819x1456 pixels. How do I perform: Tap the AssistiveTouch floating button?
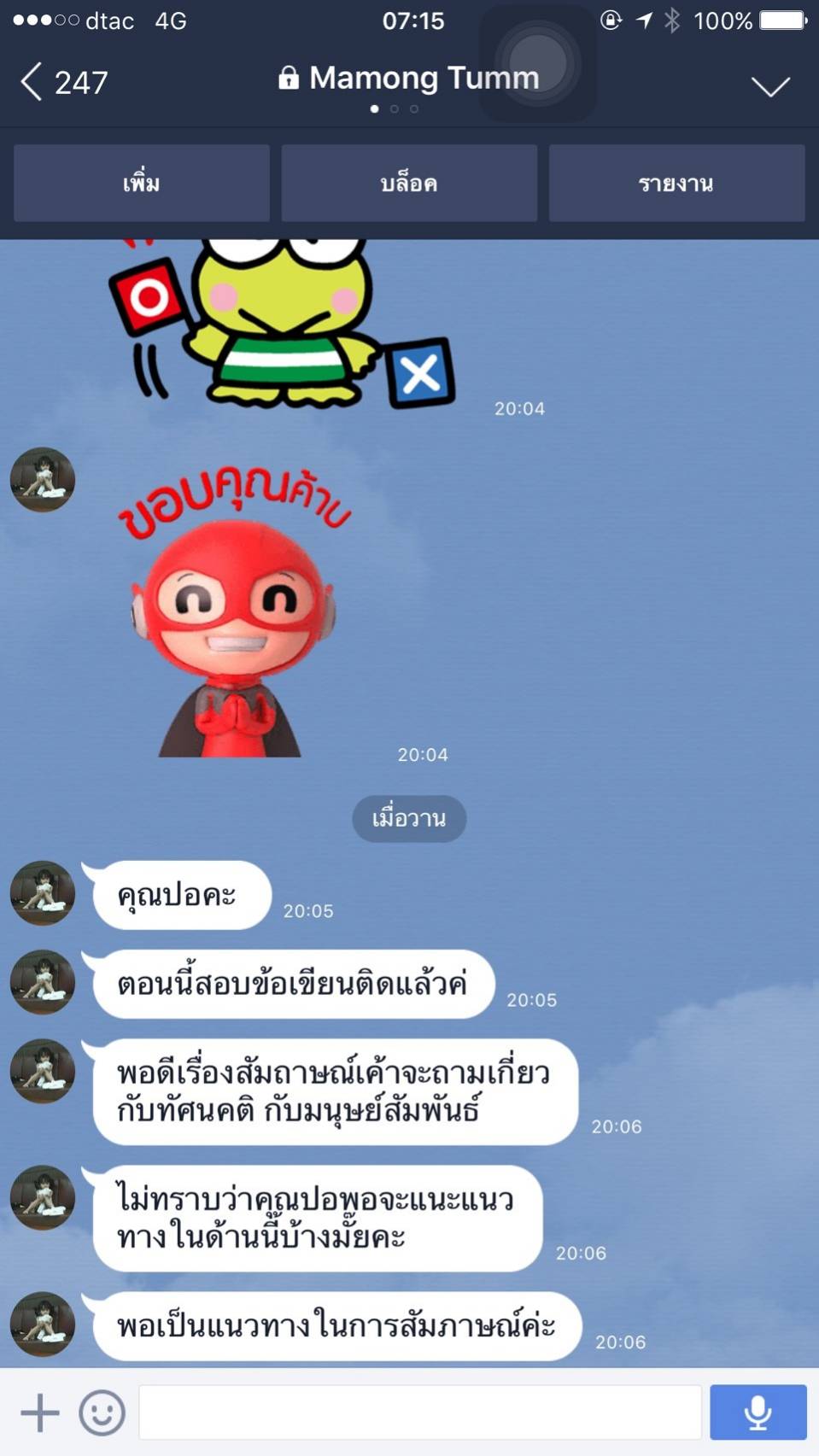tap(537, 62)
